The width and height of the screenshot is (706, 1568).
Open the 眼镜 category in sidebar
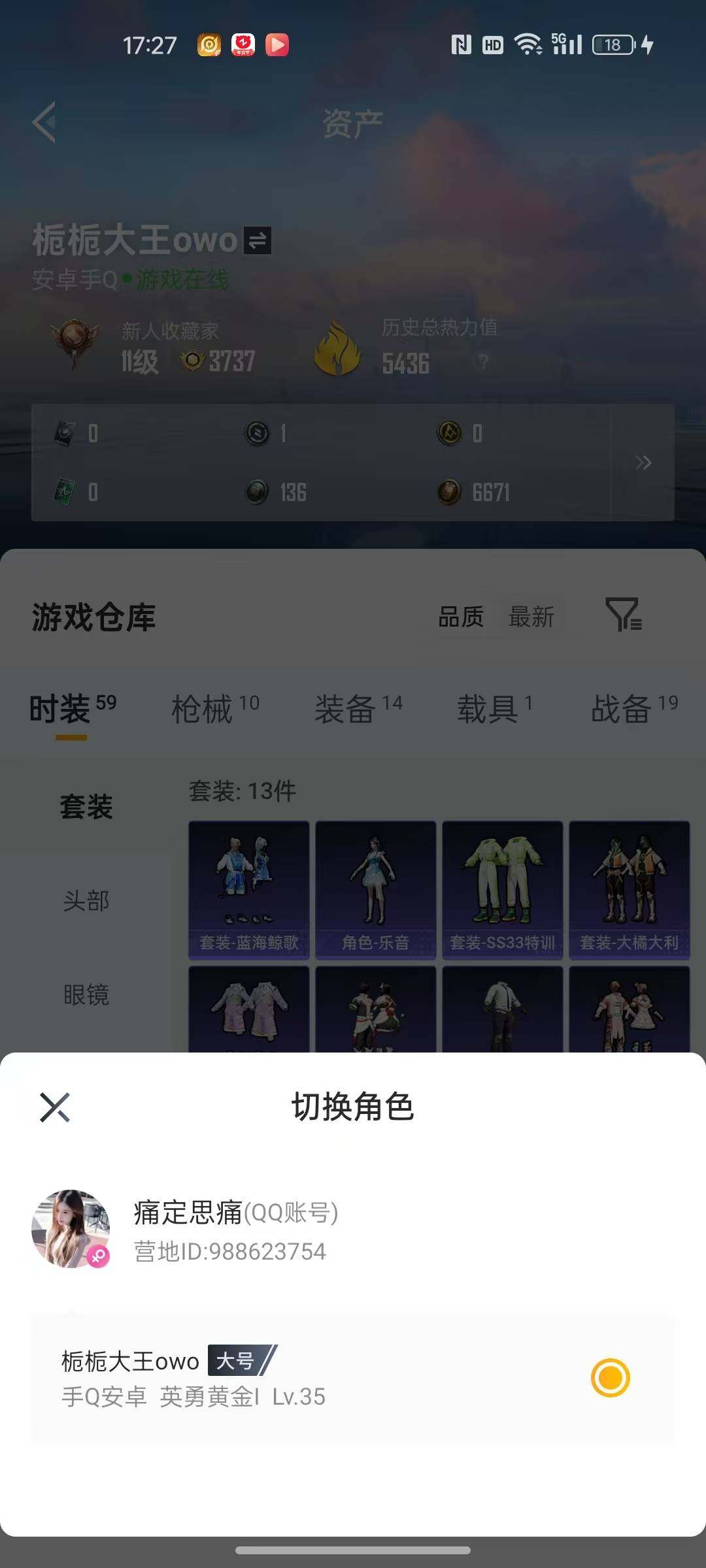point(86,995)
